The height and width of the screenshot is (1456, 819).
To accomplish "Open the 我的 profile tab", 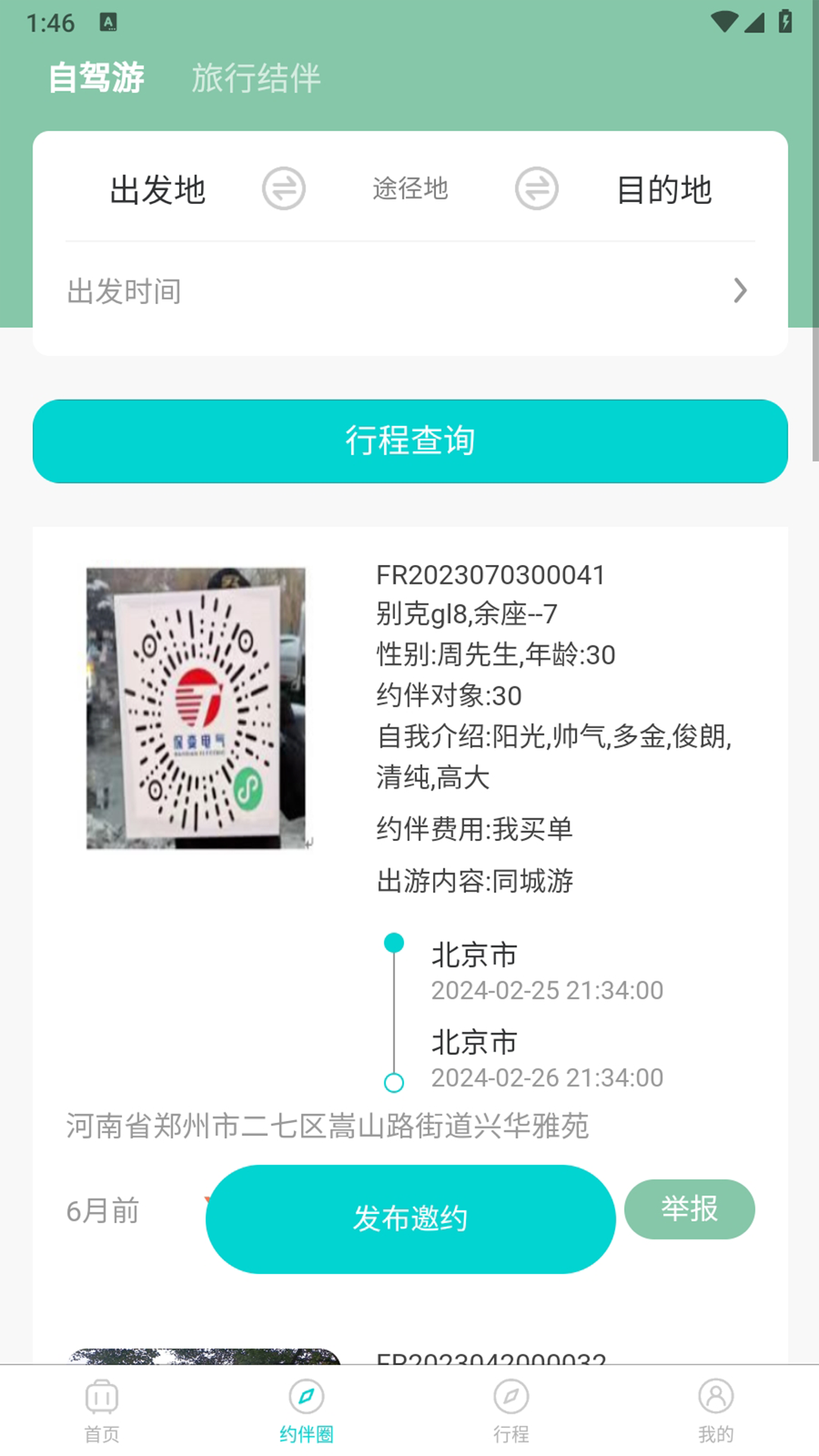I will [716, 1412].
